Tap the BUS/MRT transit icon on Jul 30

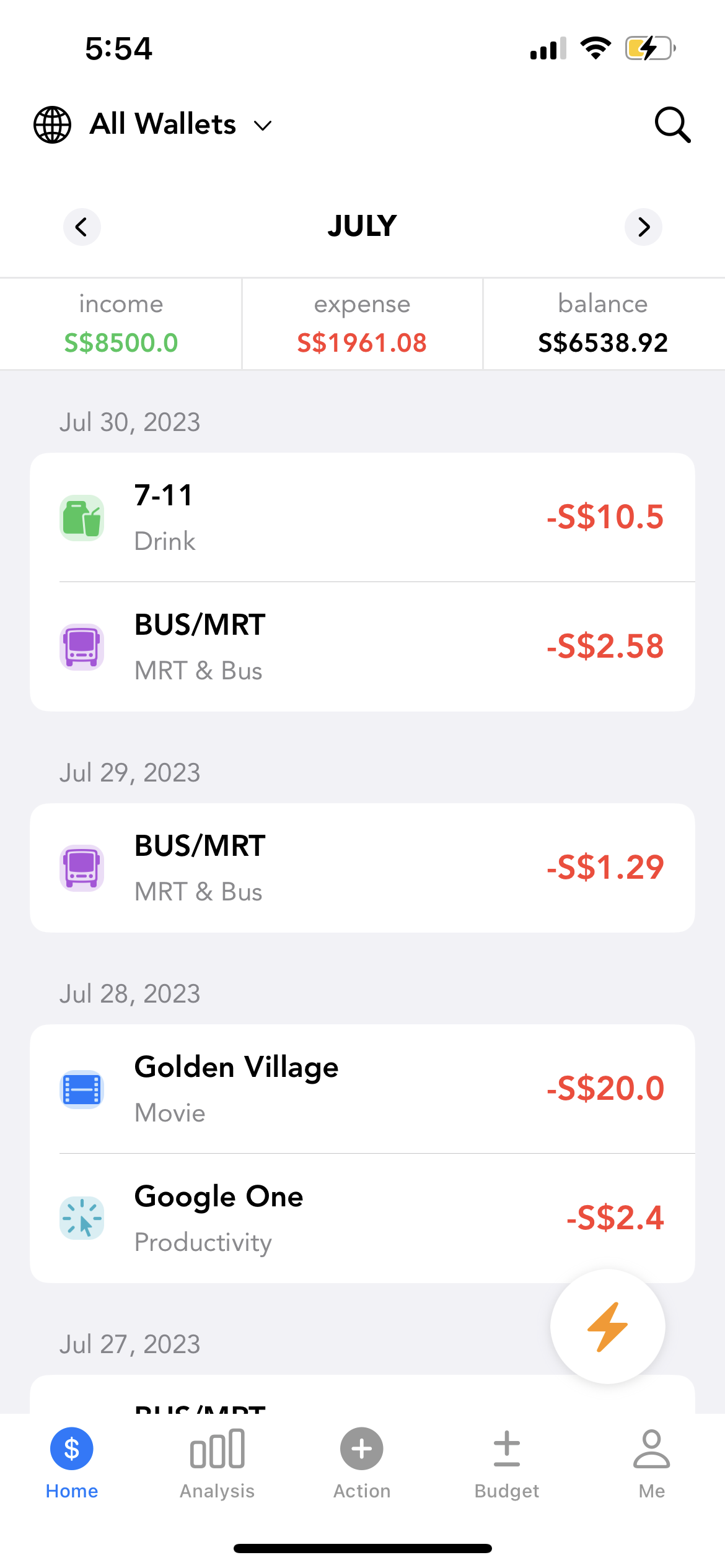[82, 646]
